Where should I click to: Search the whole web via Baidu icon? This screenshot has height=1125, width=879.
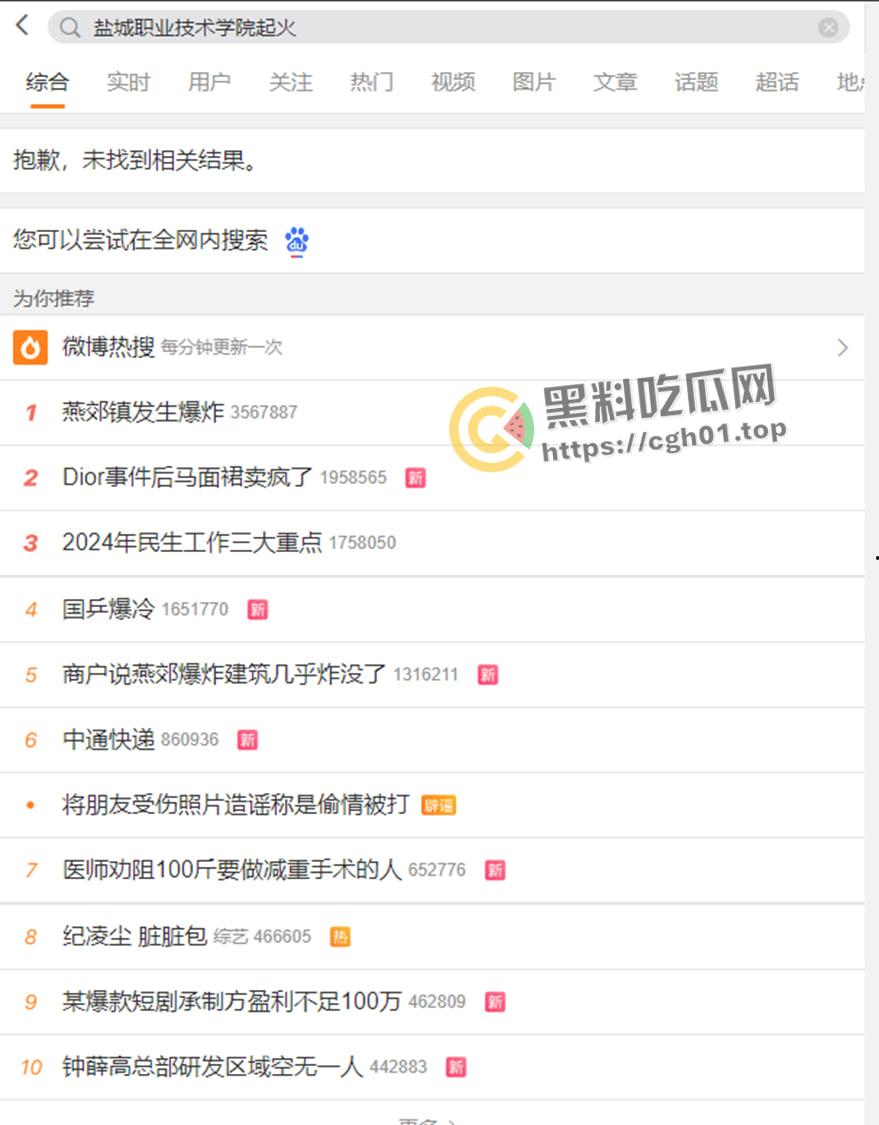pos(297,241)
